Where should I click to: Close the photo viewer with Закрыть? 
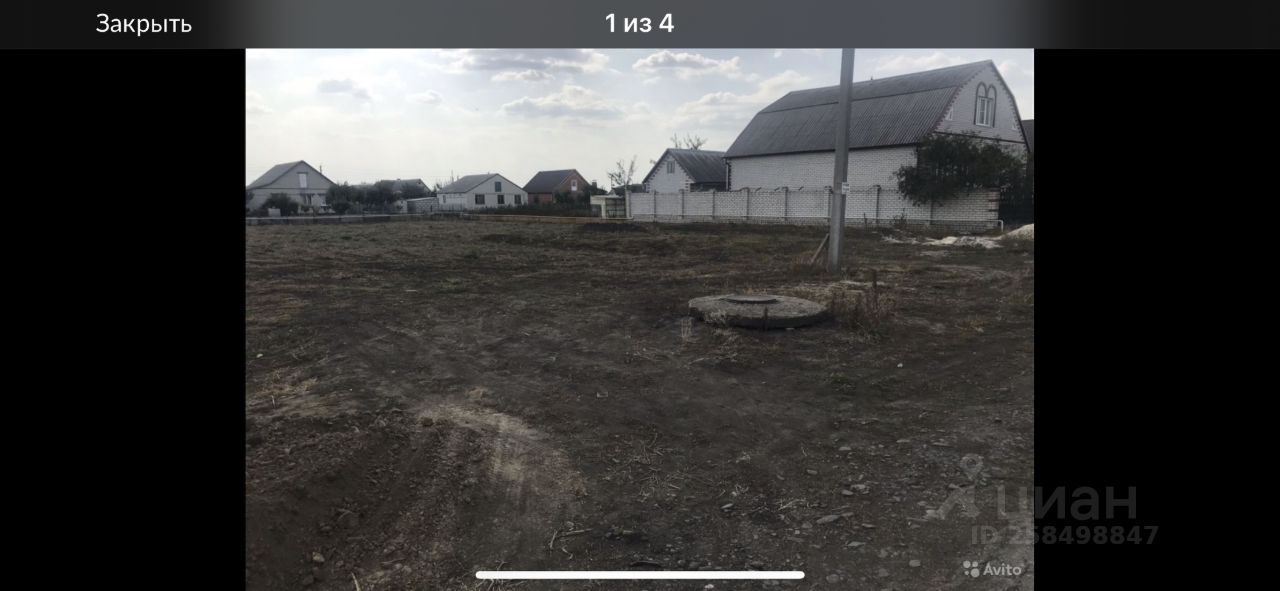[x=143, y=24]
